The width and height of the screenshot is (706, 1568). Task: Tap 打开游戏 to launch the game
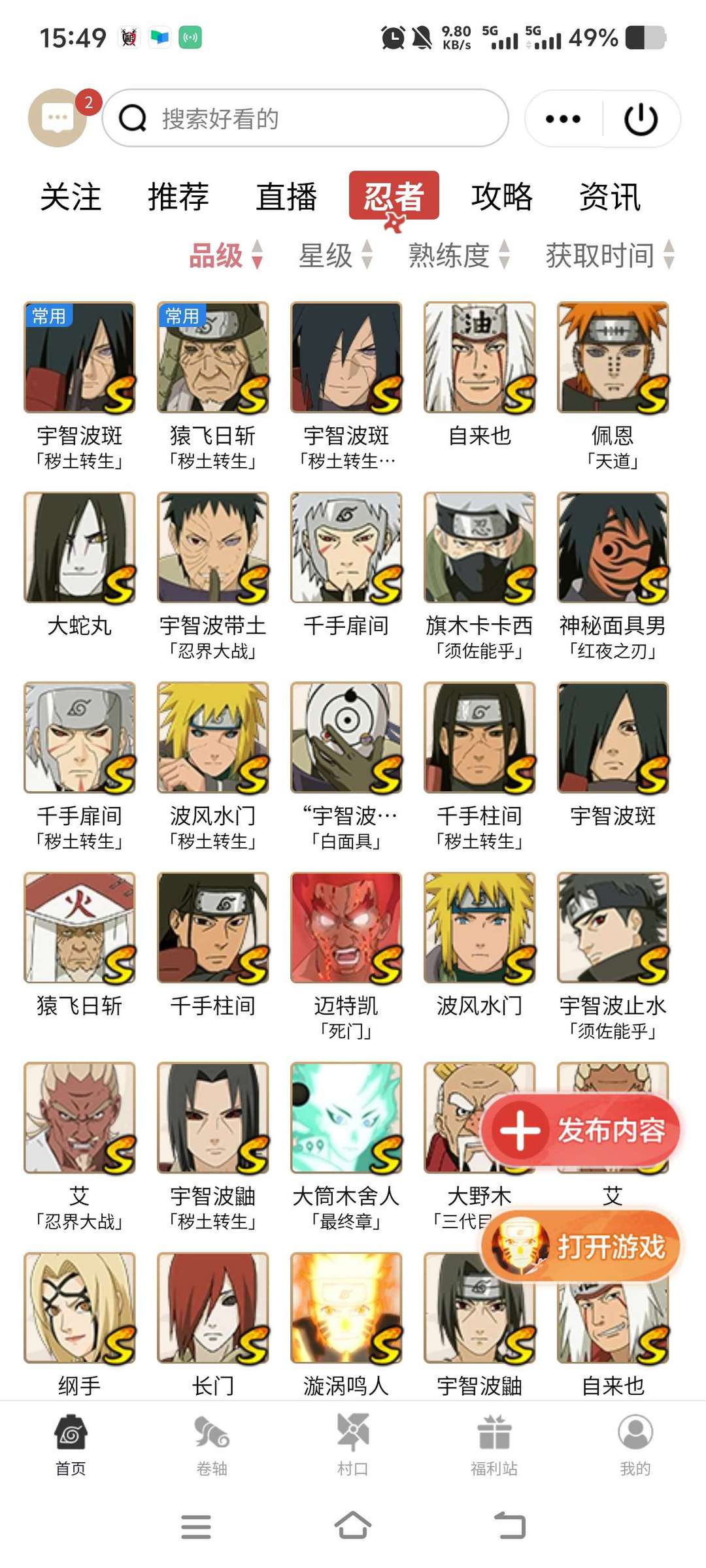tap(582, 1246)
